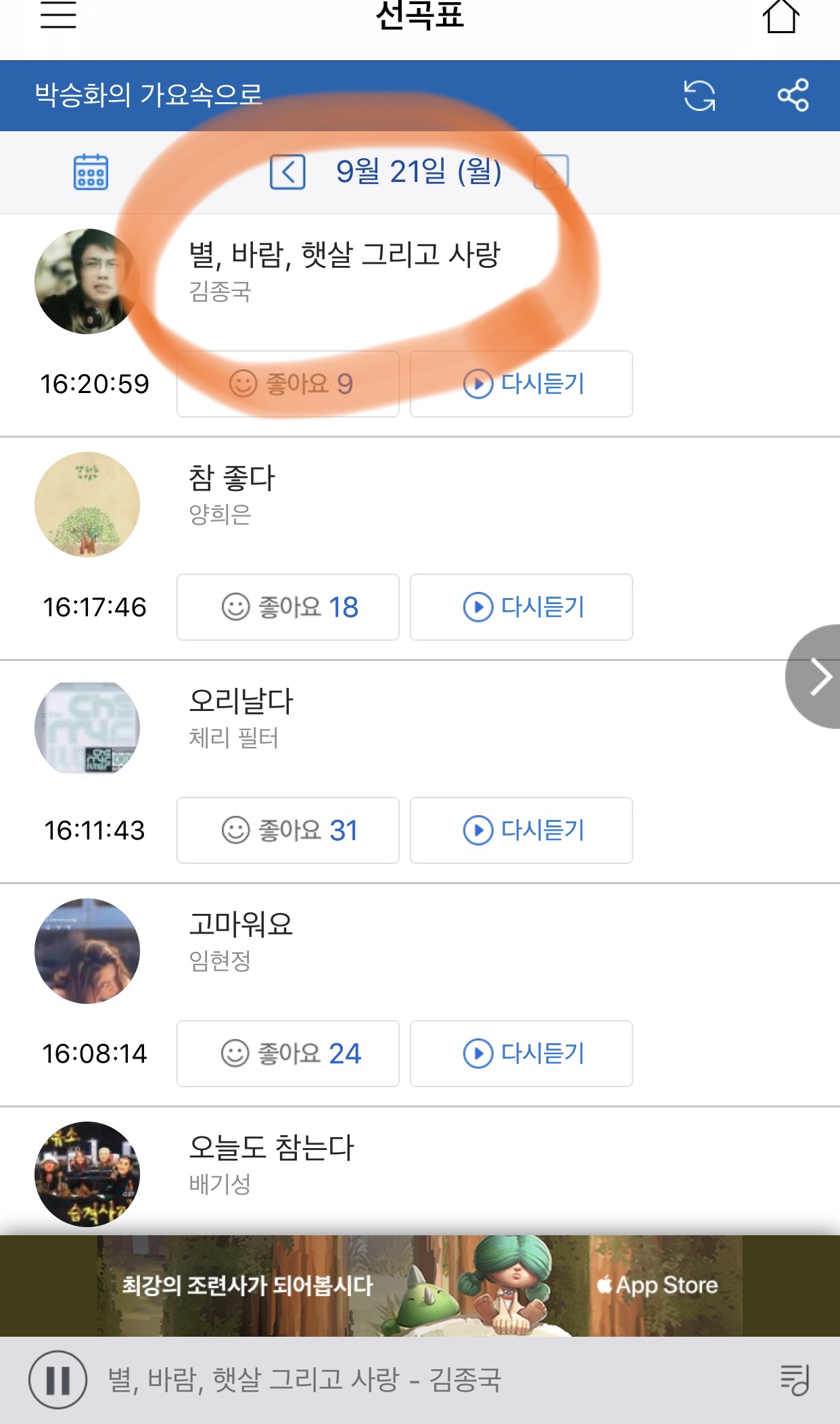Go to the home screen icon
The width and height of the screenshot is (840, 1424).
(781, 16)
